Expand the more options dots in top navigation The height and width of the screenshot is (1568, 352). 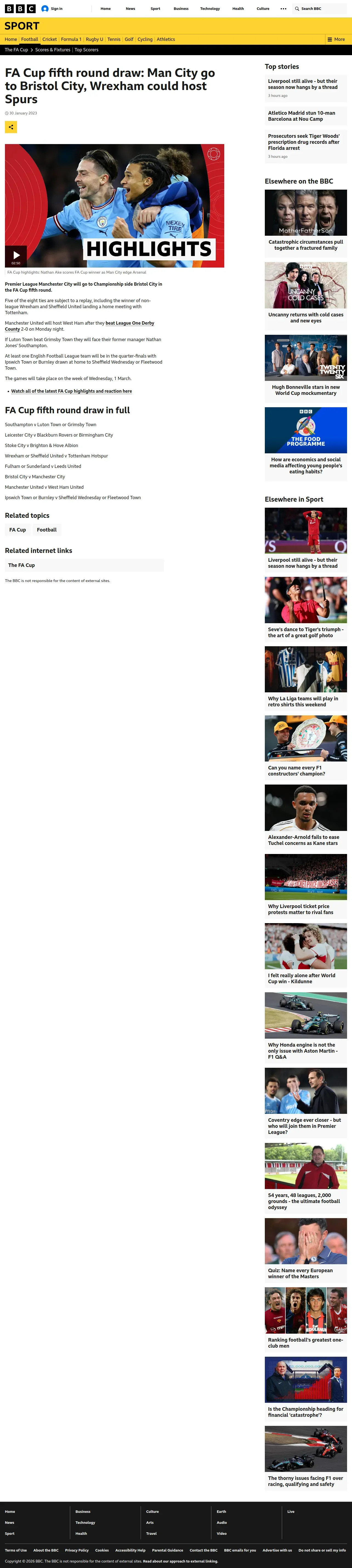pyautogui.click(x=283, y=9)
